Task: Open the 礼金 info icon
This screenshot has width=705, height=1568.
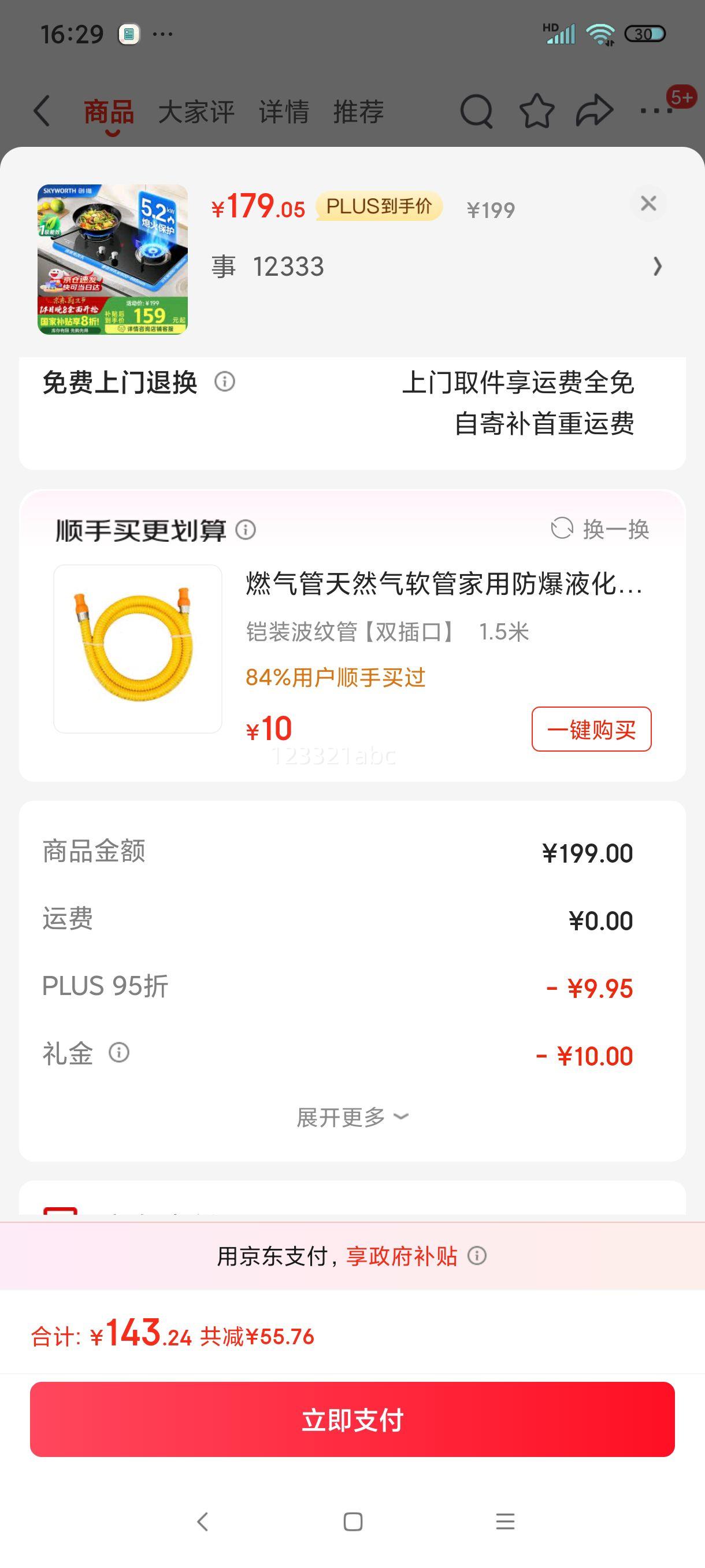Action: tap(118, 1052)
